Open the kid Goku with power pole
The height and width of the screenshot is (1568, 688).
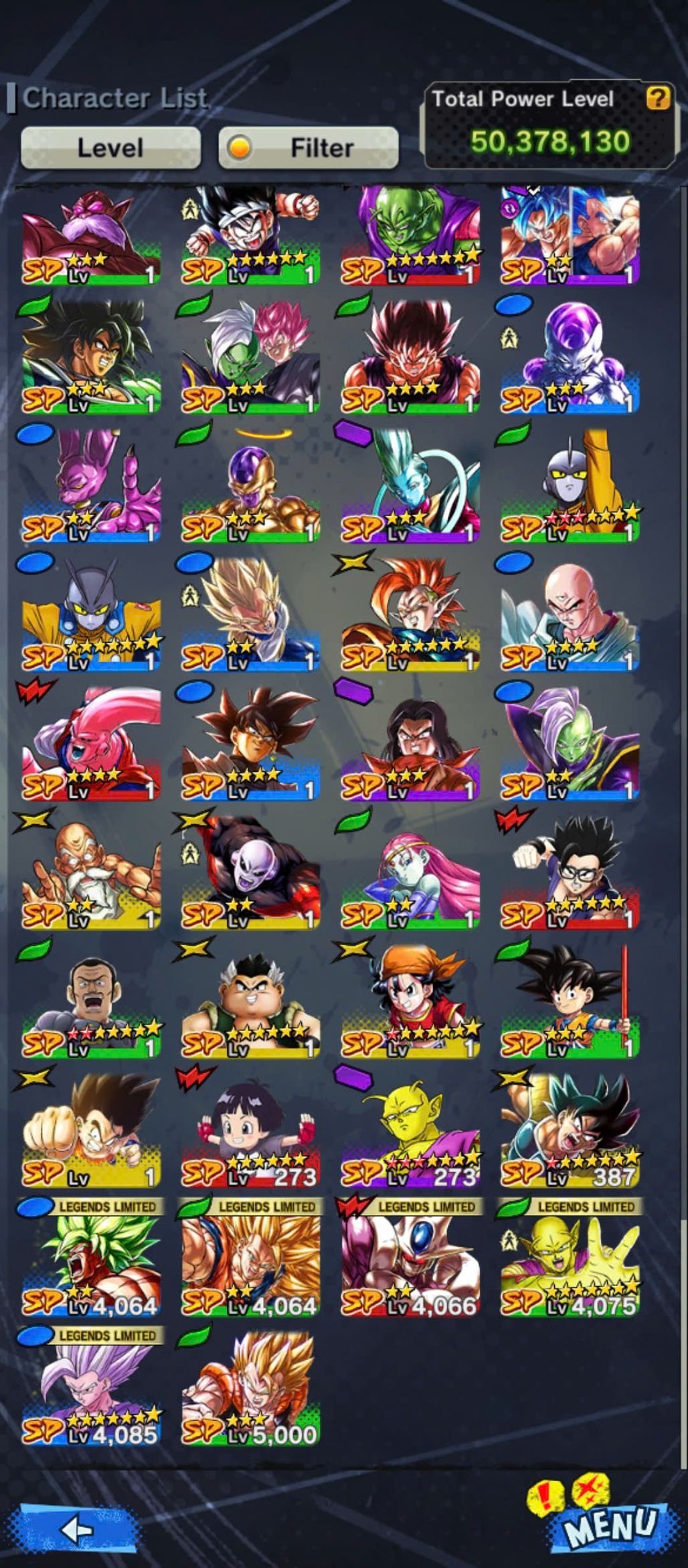(x=570, y=1002)
